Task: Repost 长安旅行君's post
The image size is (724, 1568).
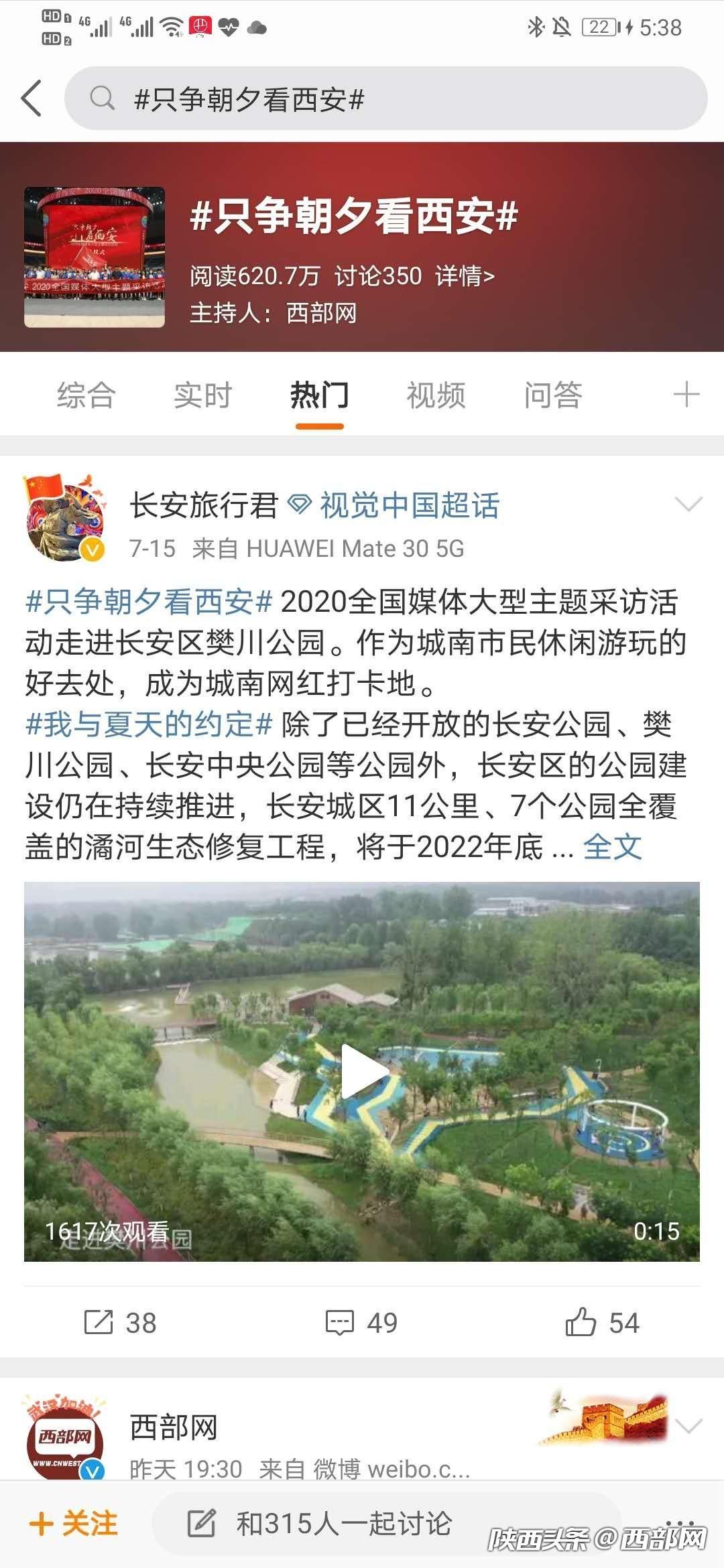Action: click(x=121, y=1323)
